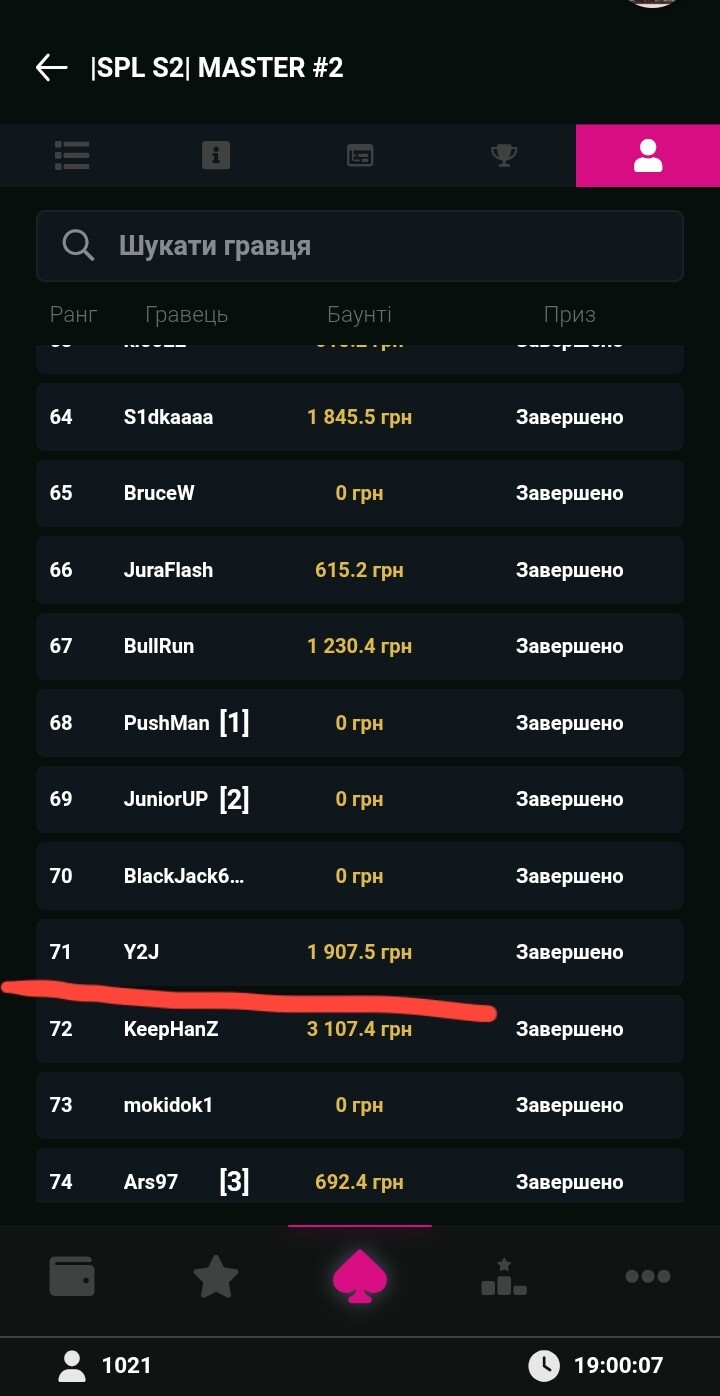Open the leaderboard podium tab
720x1396 pixels.
tap(504, 1277)
